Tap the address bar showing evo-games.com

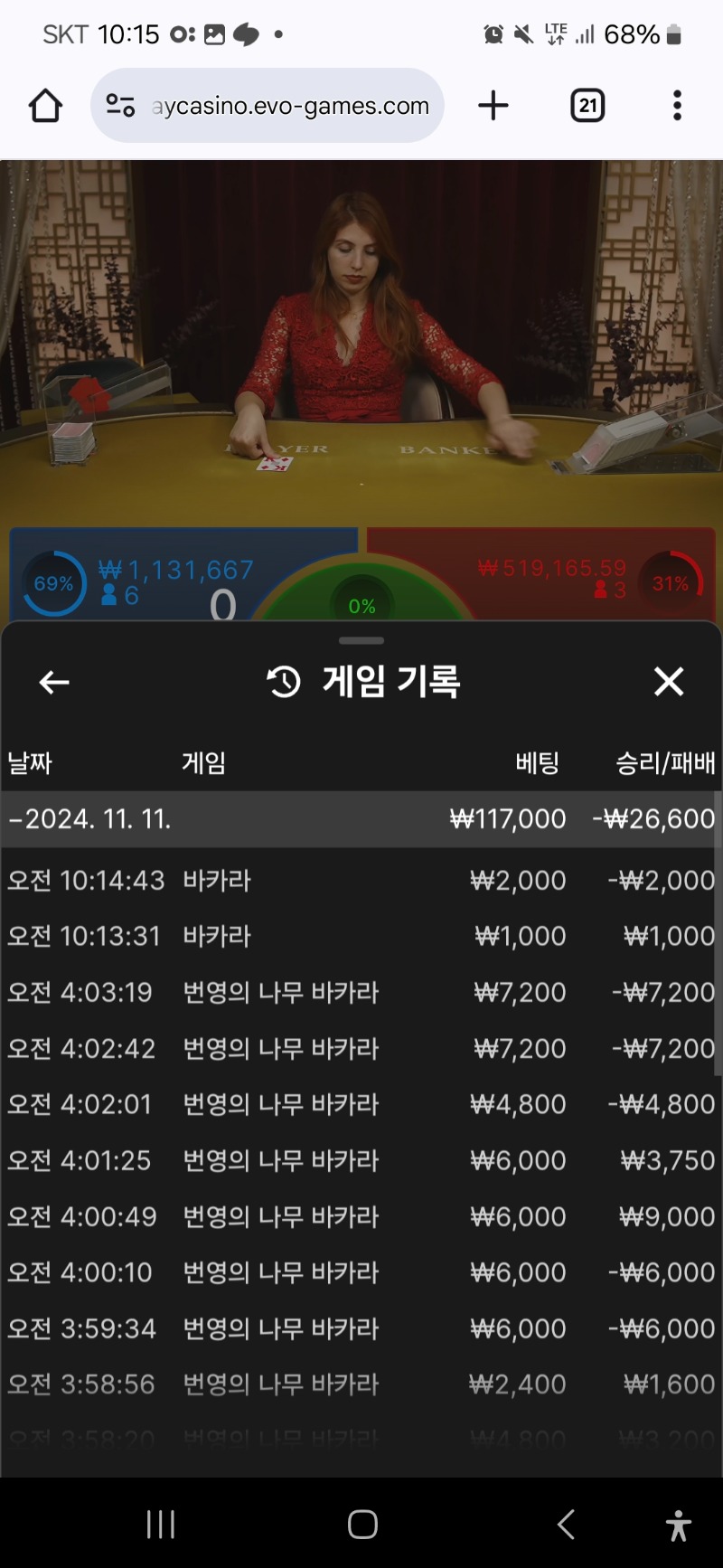[268, 106]
